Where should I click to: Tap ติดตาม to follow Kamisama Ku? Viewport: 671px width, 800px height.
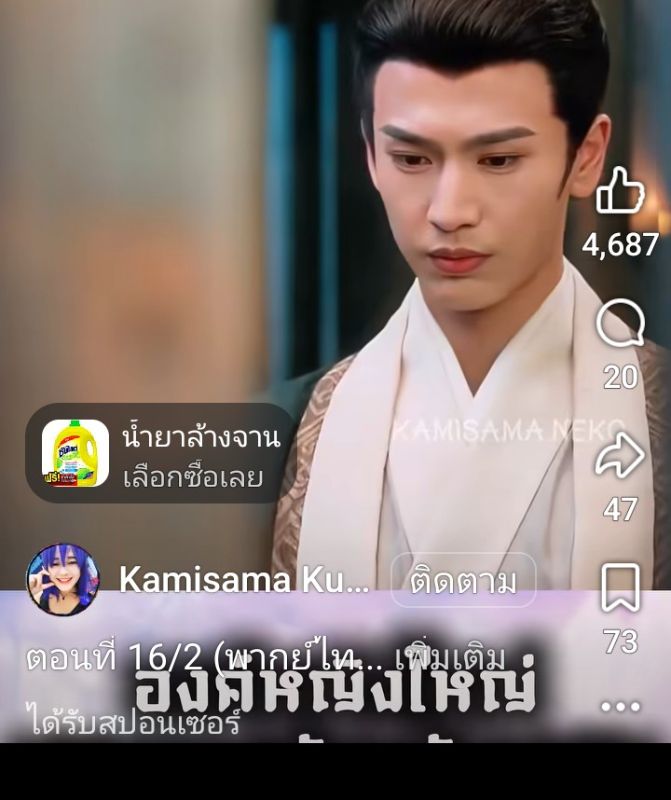pyautogui.click(x=463, y=581)
